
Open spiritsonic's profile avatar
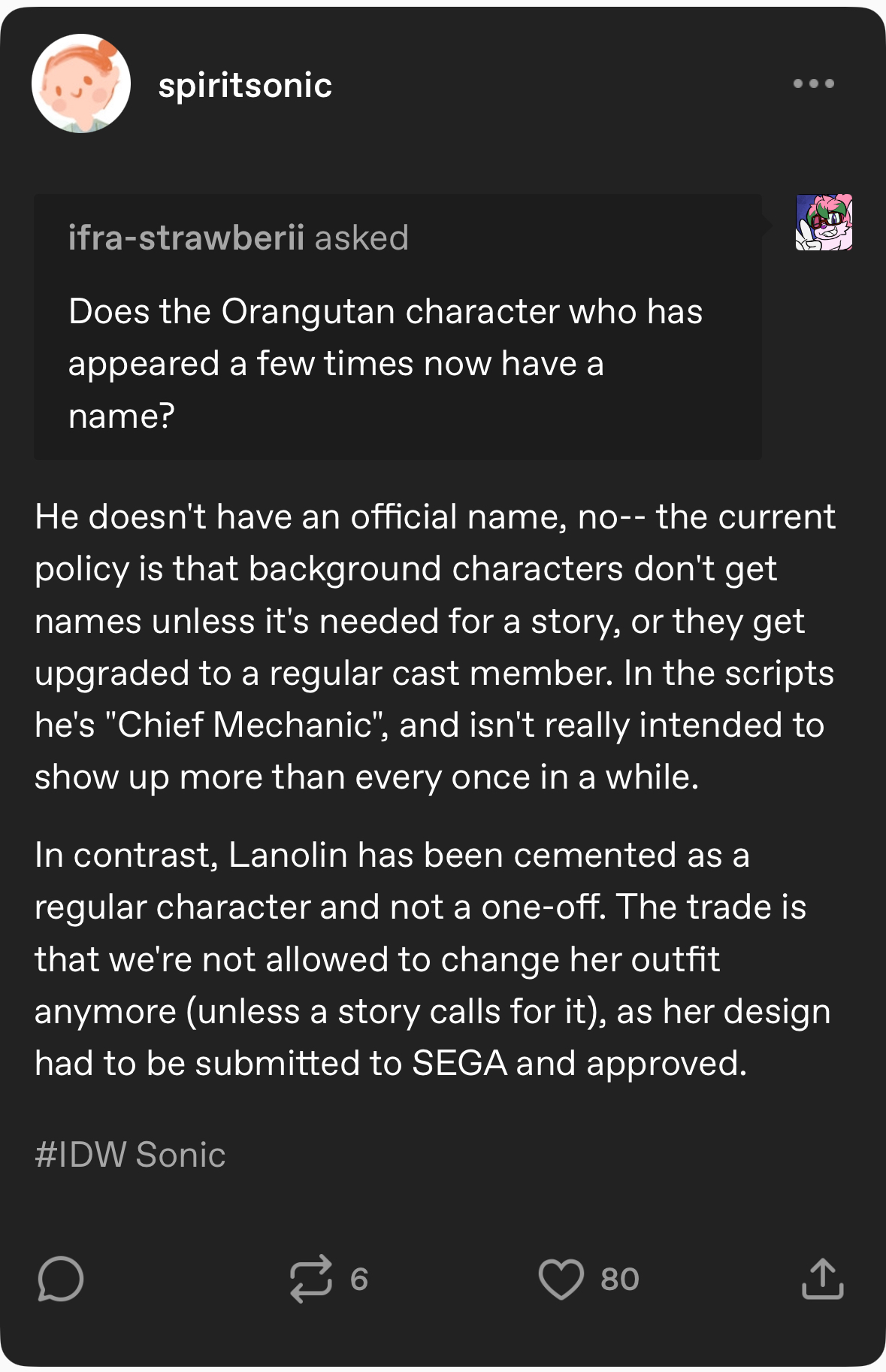click(81, 83)
